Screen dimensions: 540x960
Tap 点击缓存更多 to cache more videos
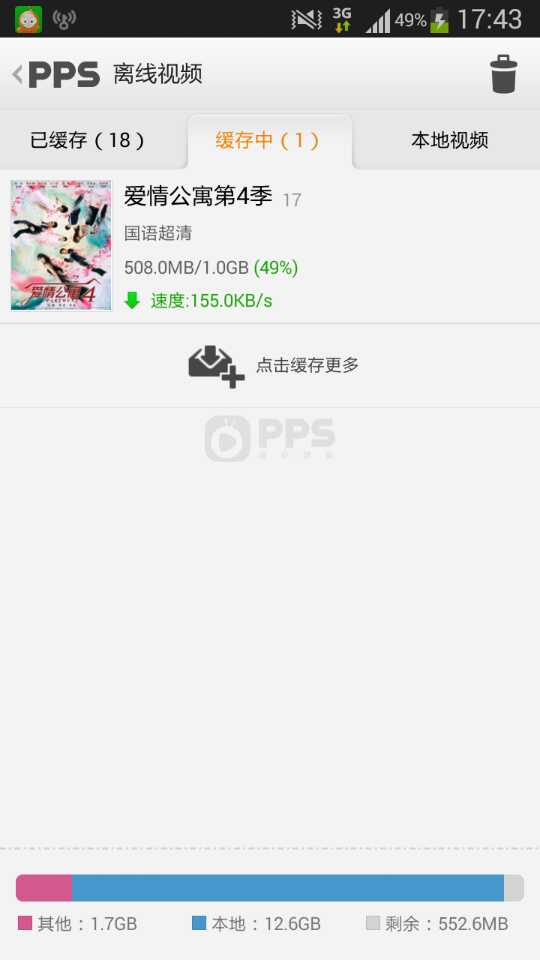pyautogui.click(x=270, y=366)
